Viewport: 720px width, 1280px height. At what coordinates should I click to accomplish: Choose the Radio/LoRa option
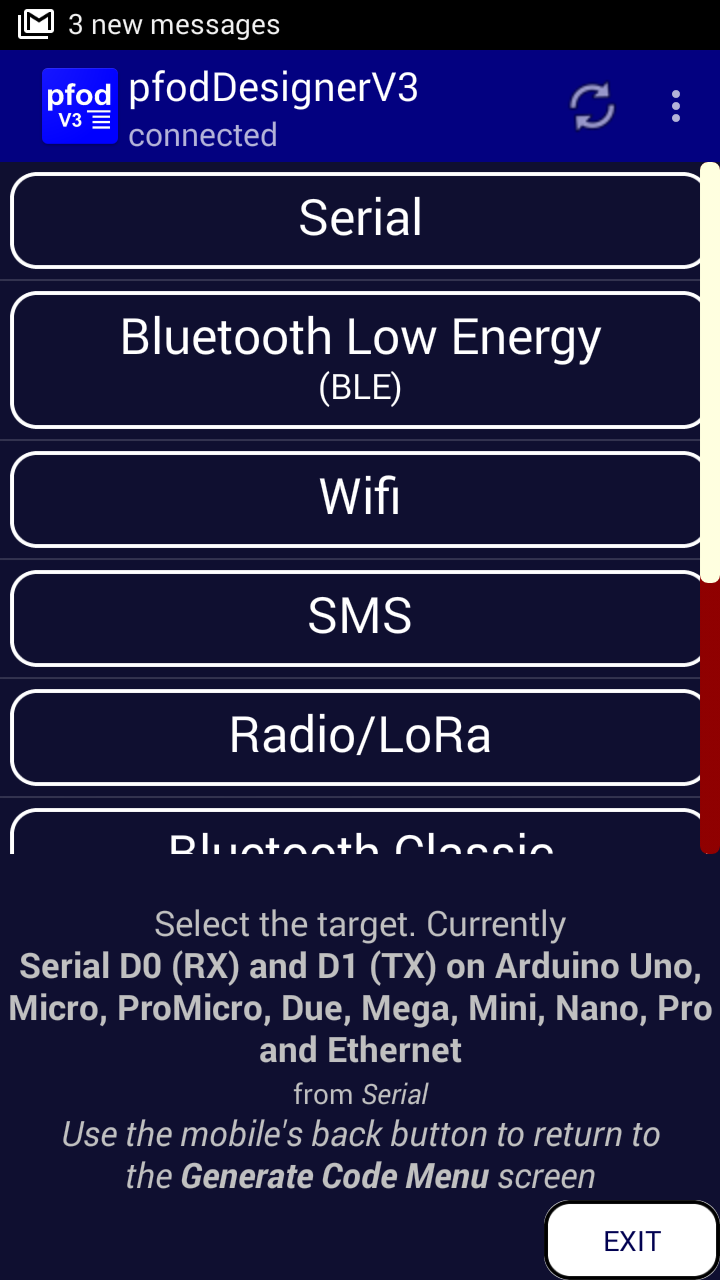pyautogui.click(x=360, y=737)
